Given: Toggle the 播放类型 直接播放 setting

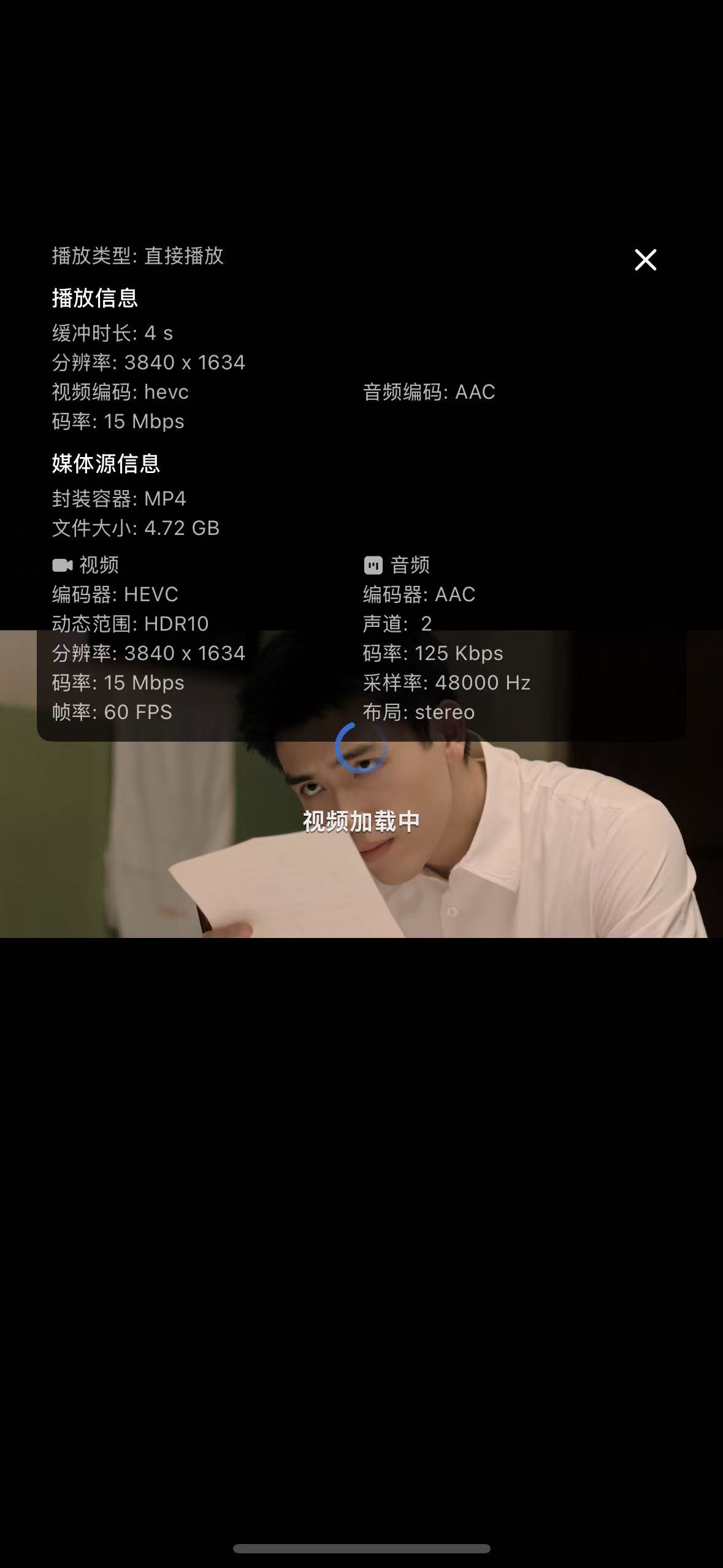Looking at the screenshot, I should pyautogui.click(x=137, y=257).
